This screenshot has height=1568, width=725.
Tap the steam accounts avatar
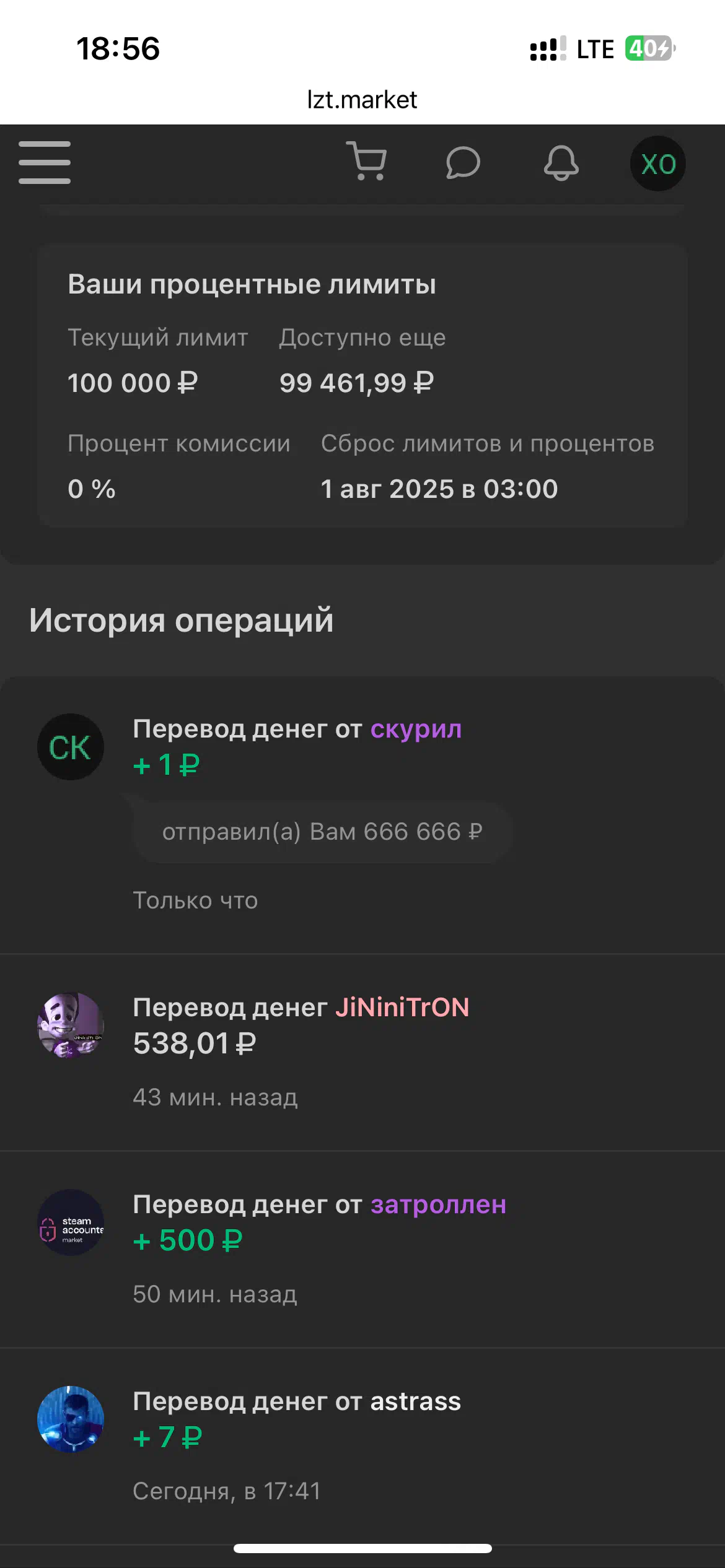coord(71,1222)
